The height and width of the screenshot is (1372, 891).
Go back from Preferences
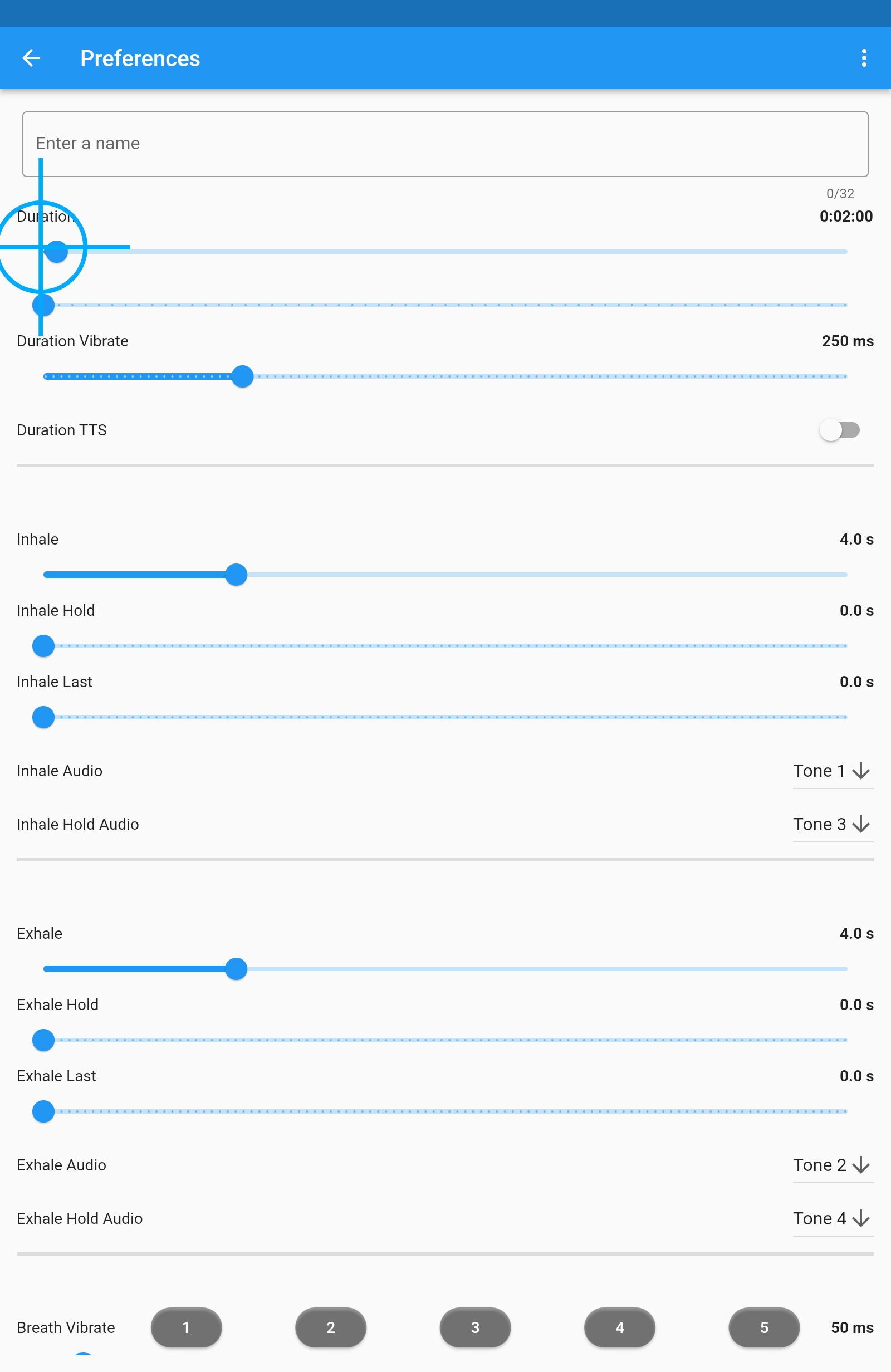pos(31,58)
